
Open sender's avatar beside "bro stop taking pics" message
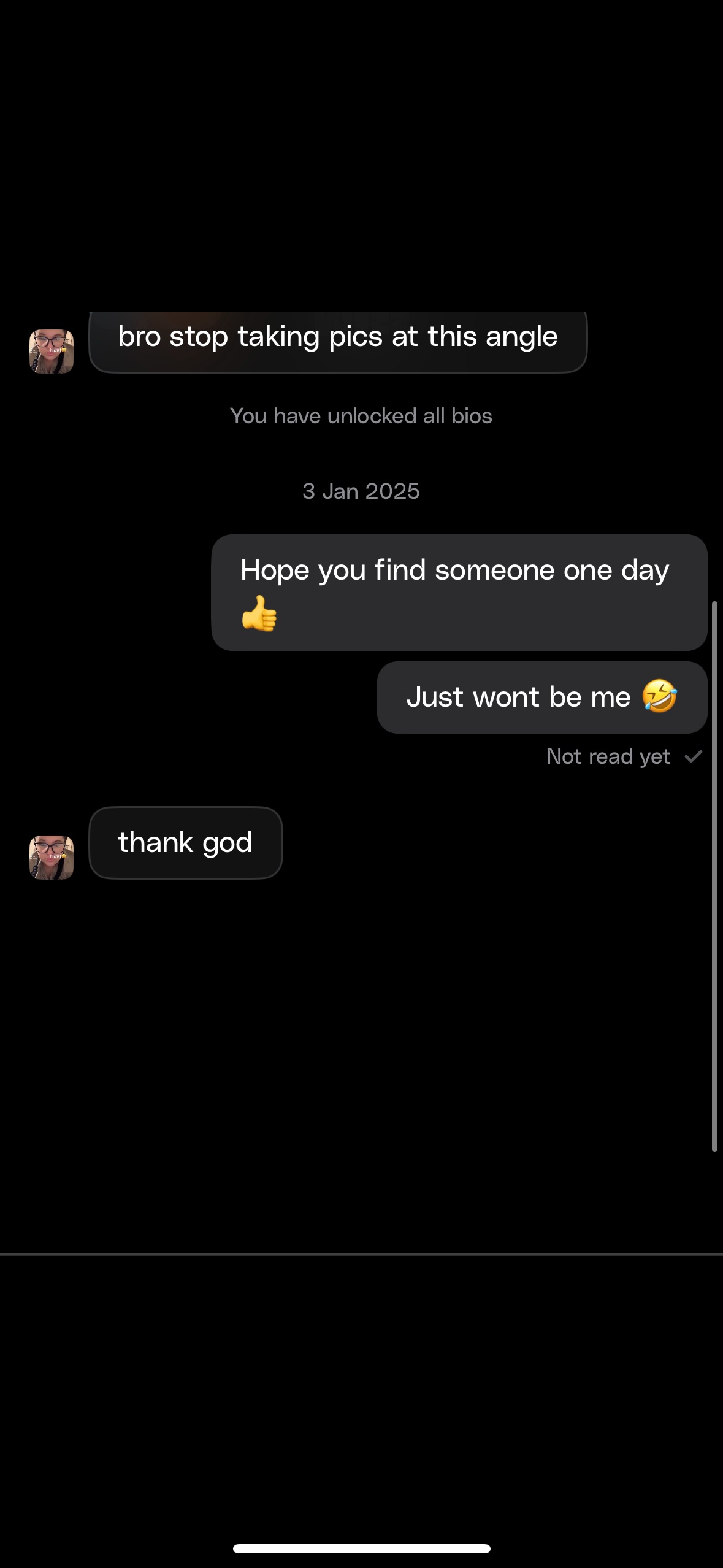point(52,352)
